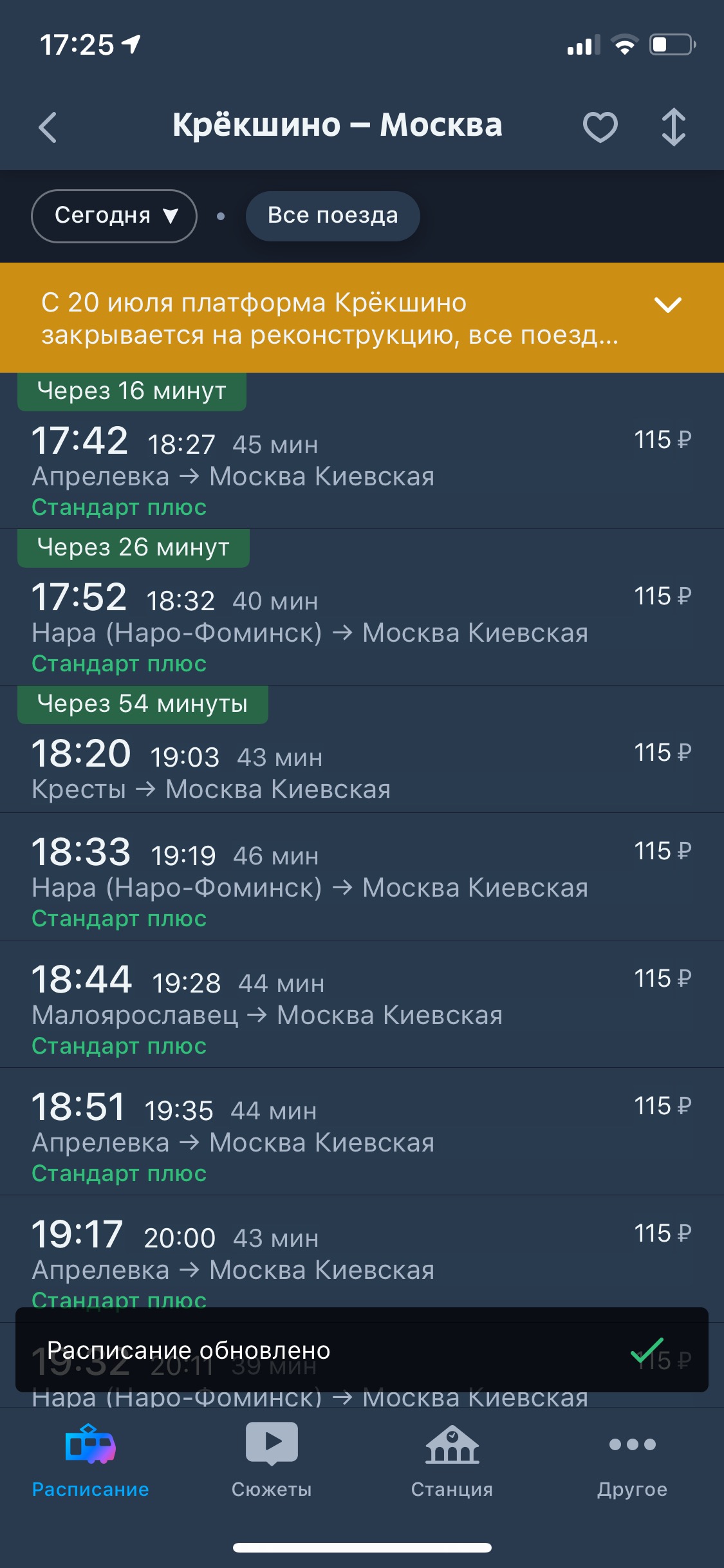The height and width of the screenshot is (1568, 724).
Task: Switch to the Расписание tab
Action: (91, 1460)
